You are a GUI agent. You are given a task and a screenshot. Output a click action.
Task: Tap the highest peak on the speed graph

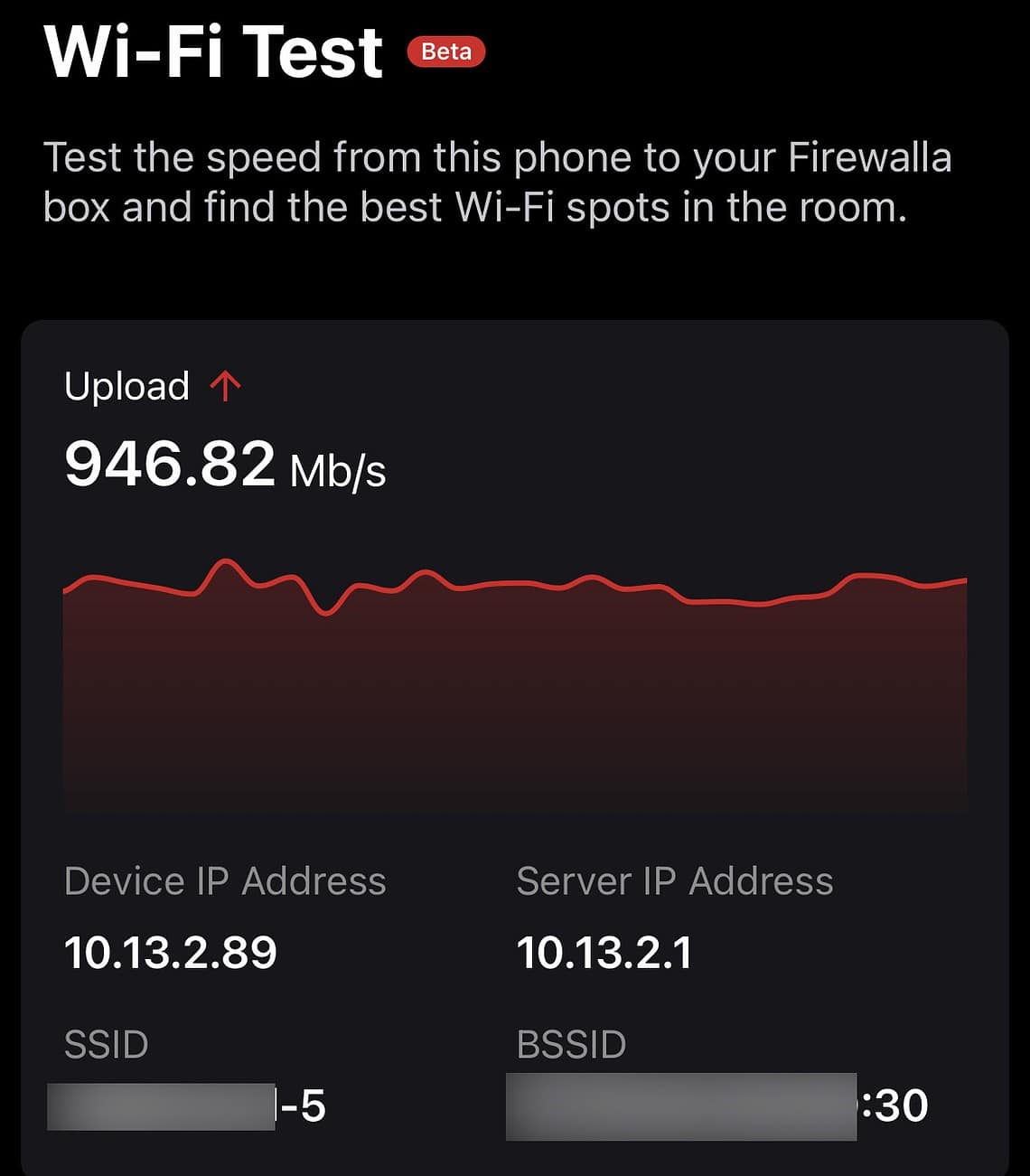pos(224,562)
